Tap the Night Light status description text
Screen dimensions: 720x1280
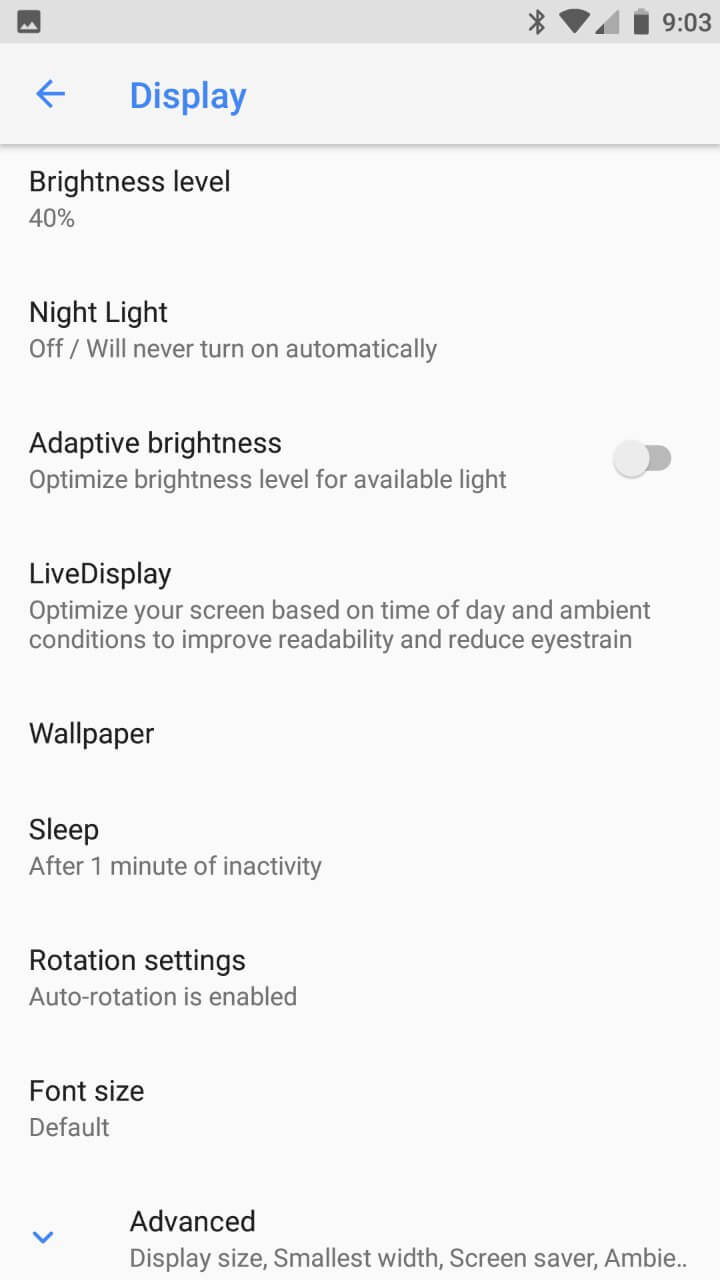pyautogui.click(x=232, y=348)
